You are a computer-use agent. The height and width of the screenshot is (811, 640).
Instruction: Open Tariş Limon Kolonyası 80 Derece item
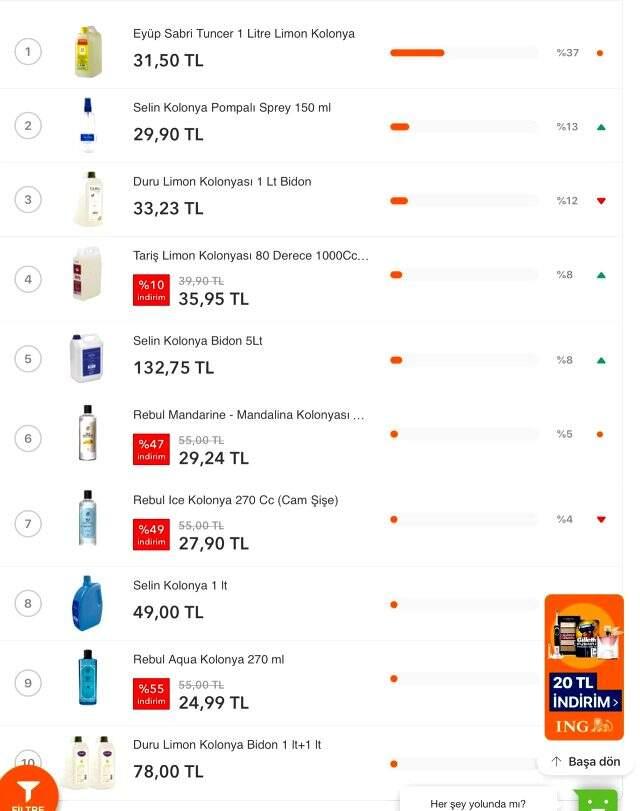(250, 256)
